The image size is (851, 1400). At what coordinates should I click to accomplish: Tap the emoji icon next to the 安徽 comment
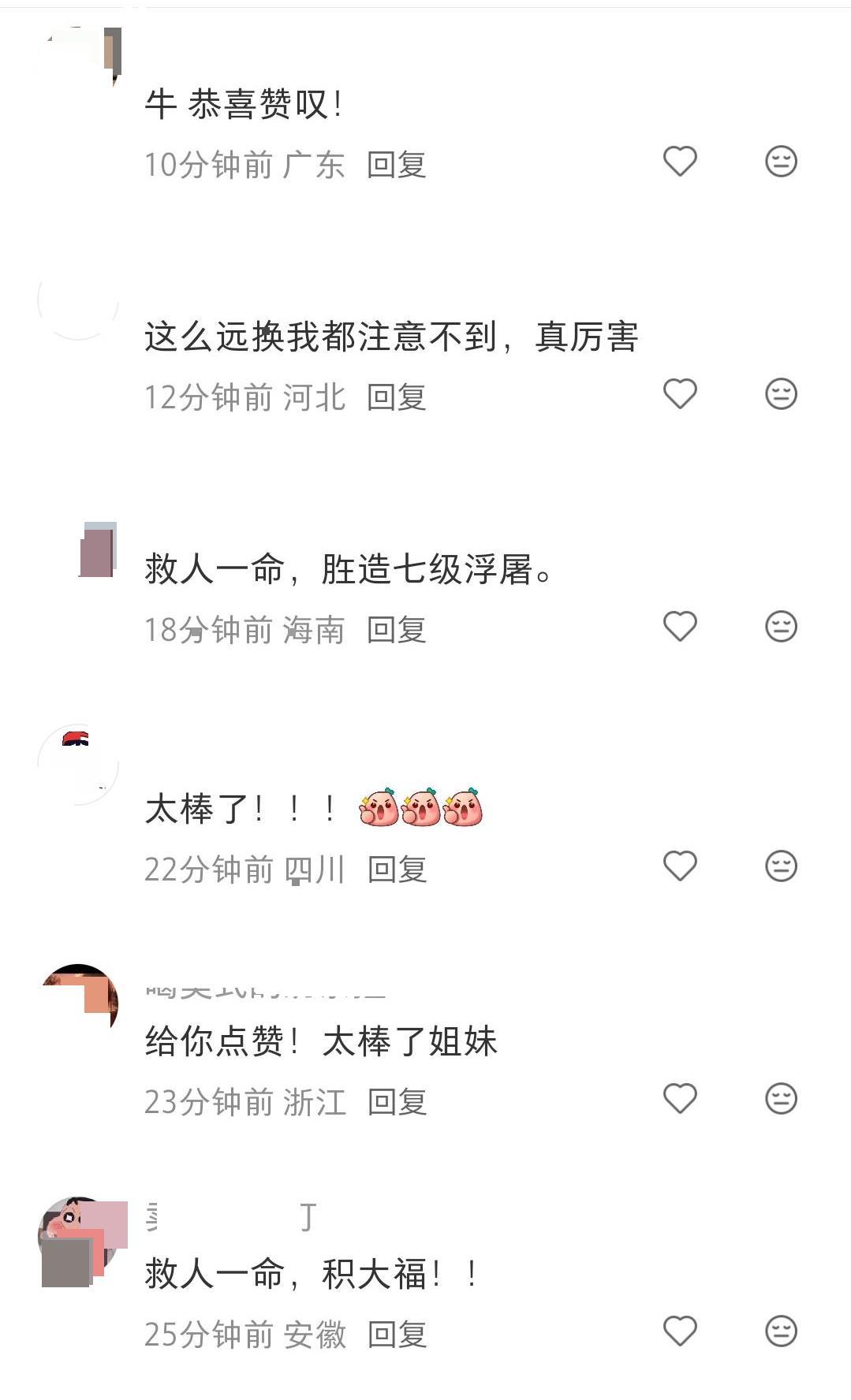(x=782, y=1329)
